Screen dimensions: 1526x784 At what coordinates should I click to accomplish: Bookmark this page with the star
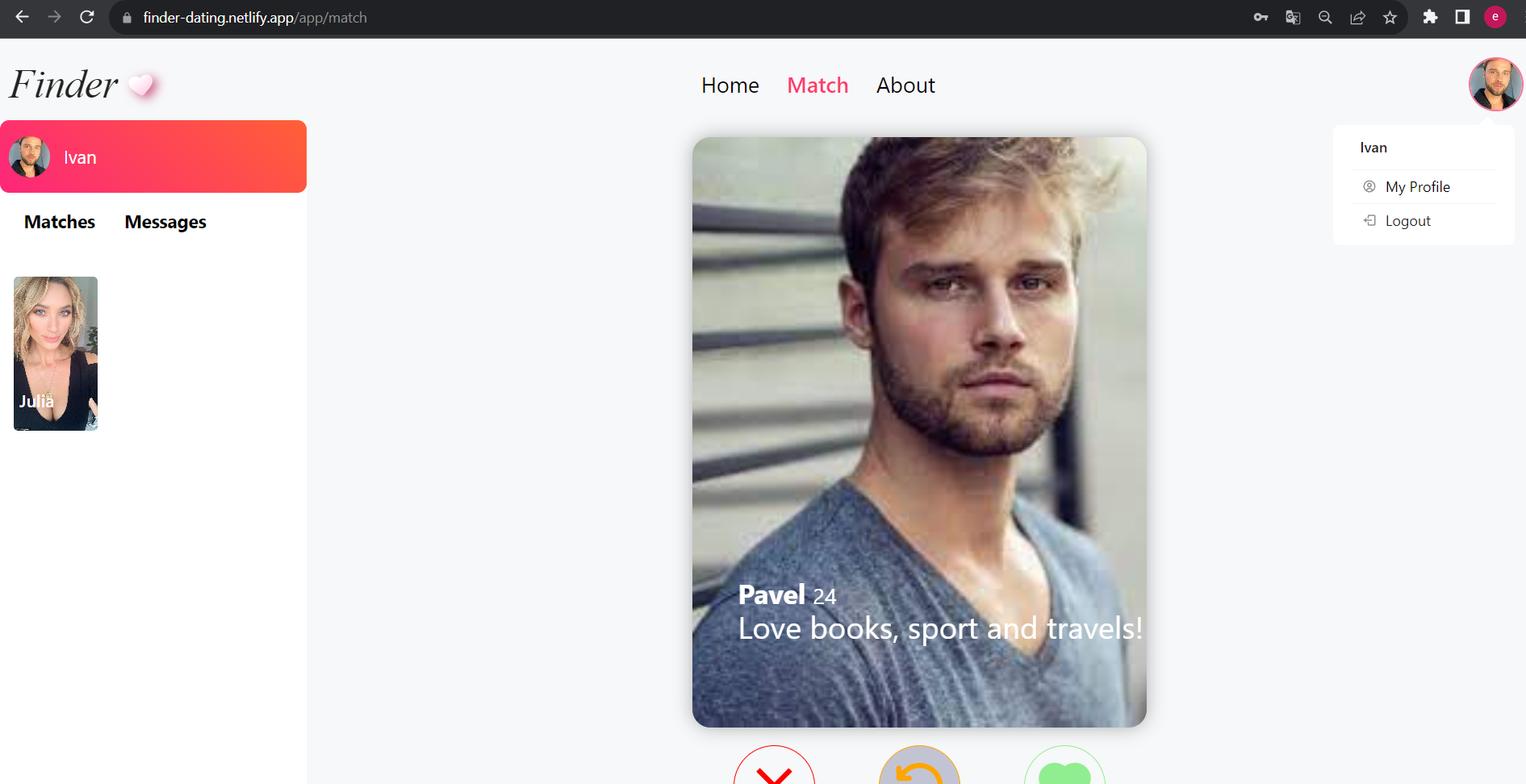[x=1390, y=17]
